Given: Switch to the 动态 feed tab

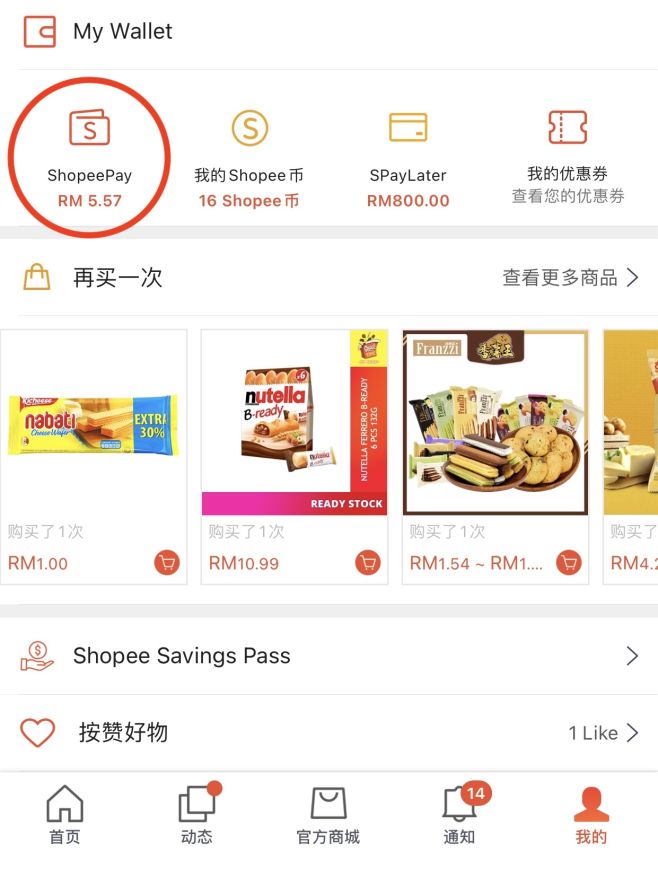Looking at the screenshot, I should click(x=197, y=816).
